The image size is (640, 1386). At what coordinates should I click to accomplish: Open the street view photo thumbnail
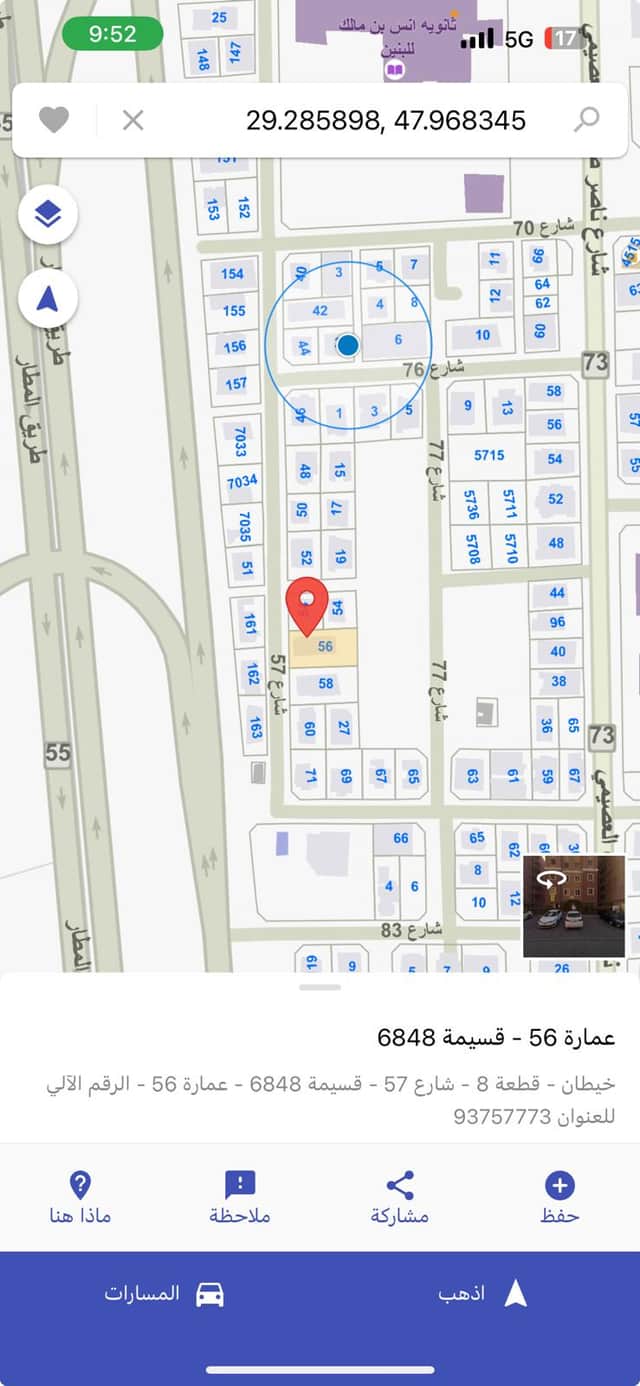[x=573, y=906]
